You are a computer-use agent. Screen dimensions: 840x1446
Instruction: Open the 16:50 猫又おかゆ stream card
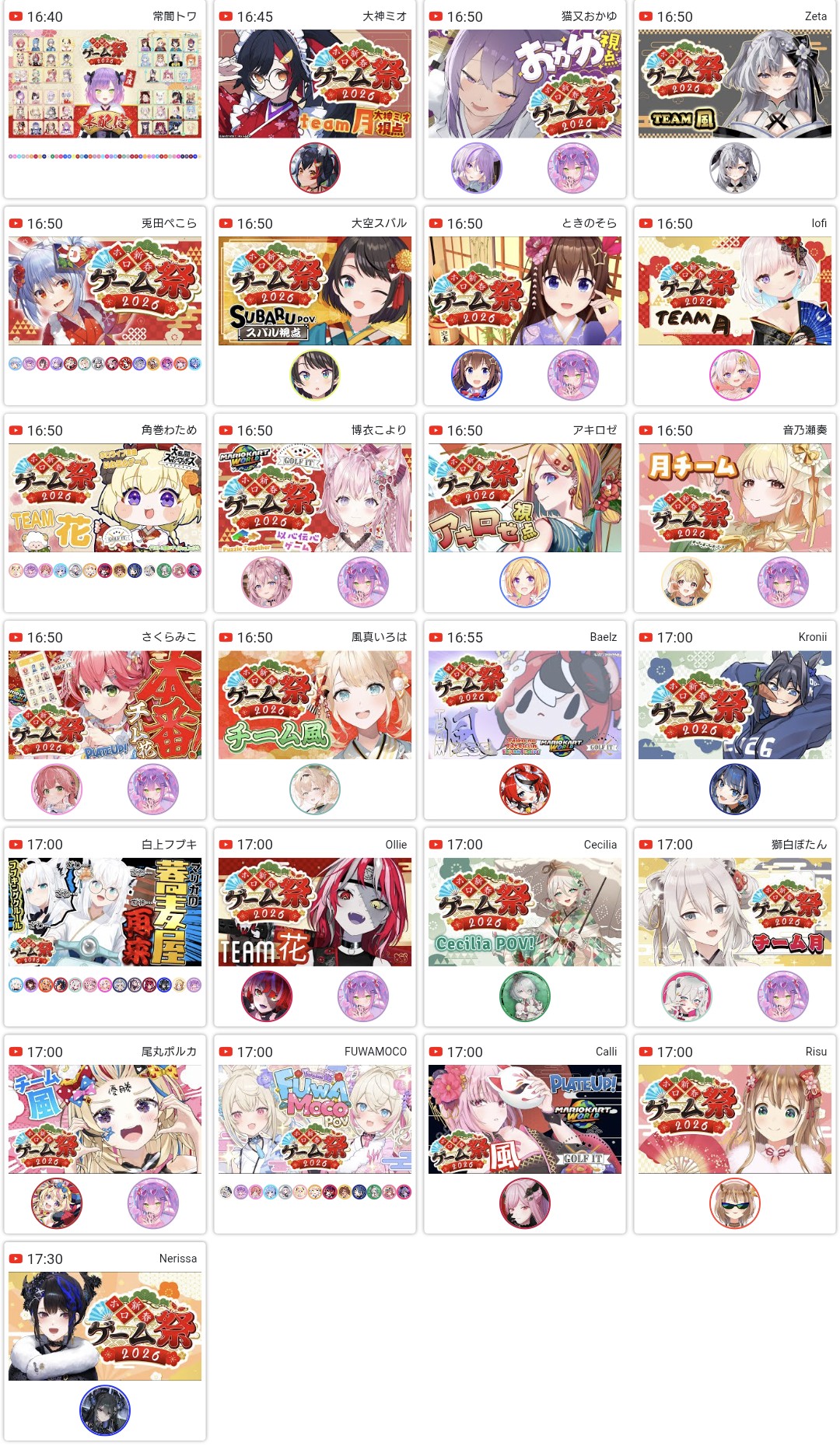(525, 84)
